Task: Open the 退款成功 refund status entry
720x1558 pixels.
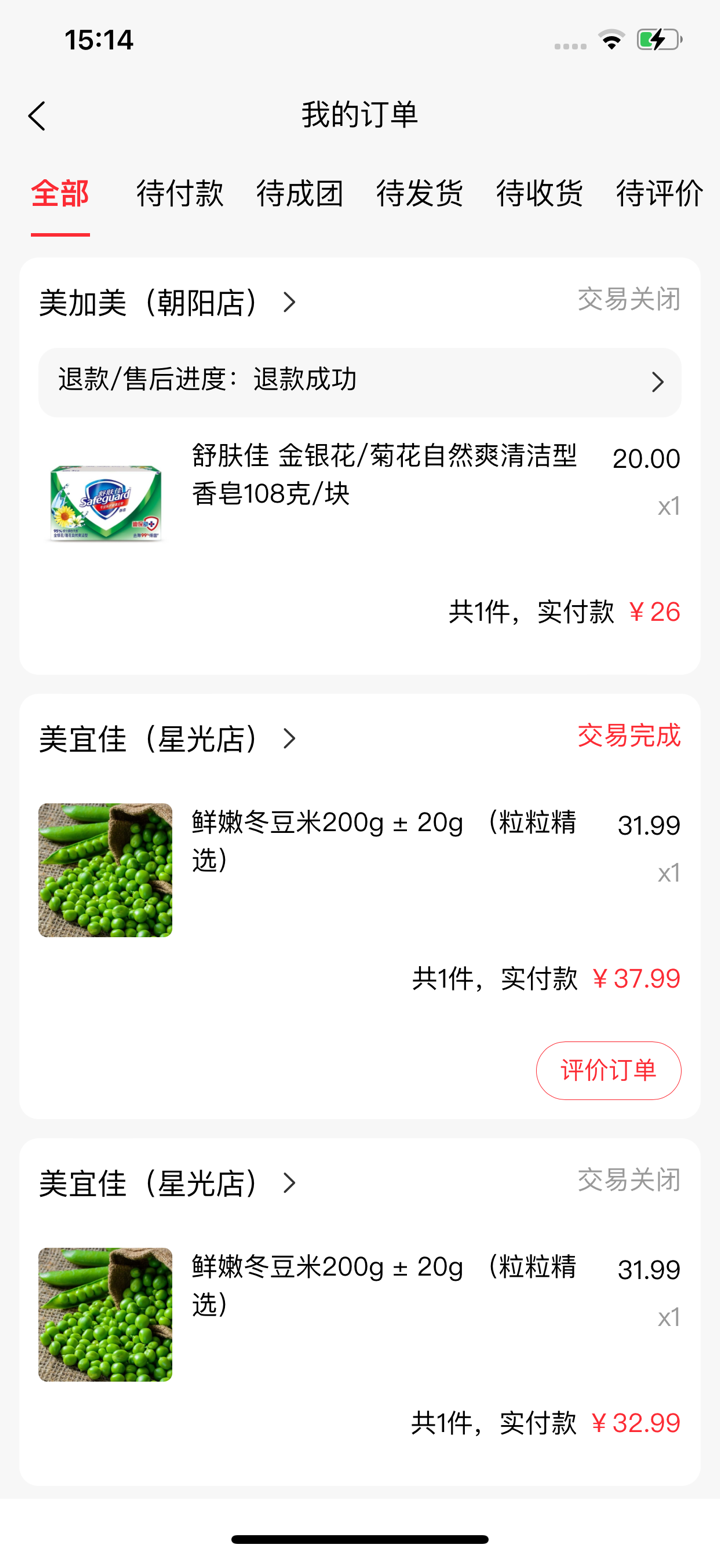Action: (x=360, y=381)
